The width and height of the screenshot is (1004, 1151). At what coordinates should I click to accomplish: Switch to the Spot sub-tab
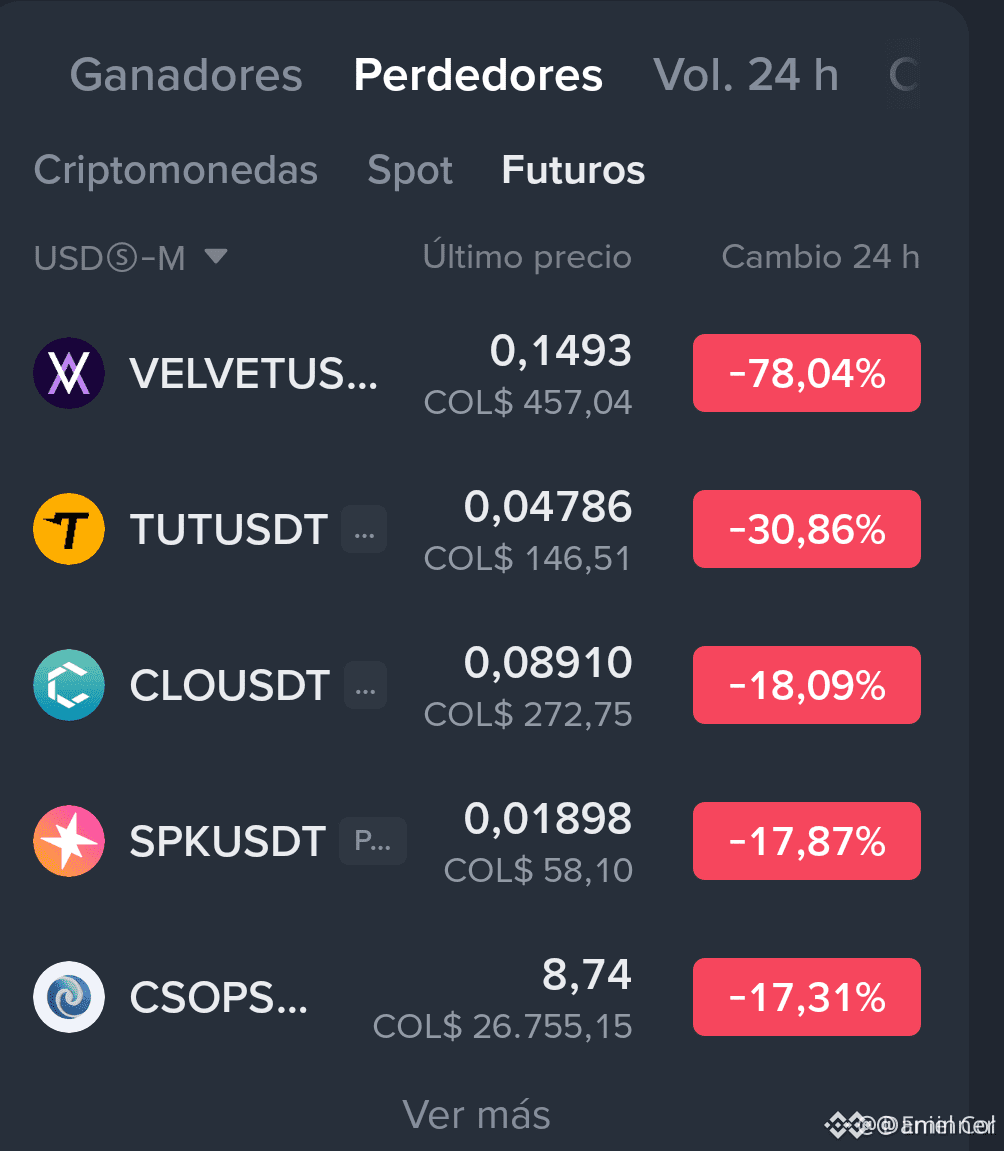[x=410, y=170]
